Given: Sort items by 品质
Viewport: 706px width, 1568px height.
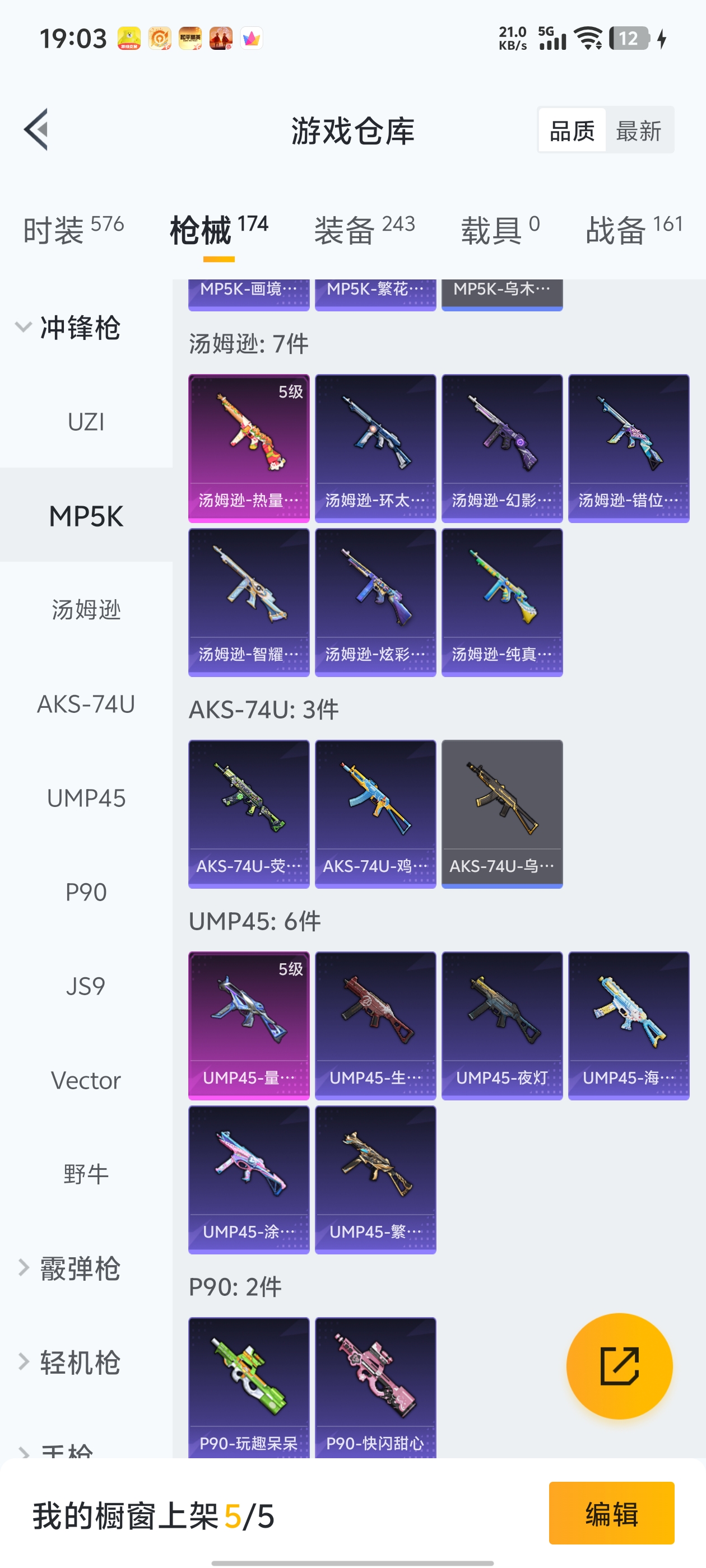Looking at the screenshot, I should pos(572,130).
